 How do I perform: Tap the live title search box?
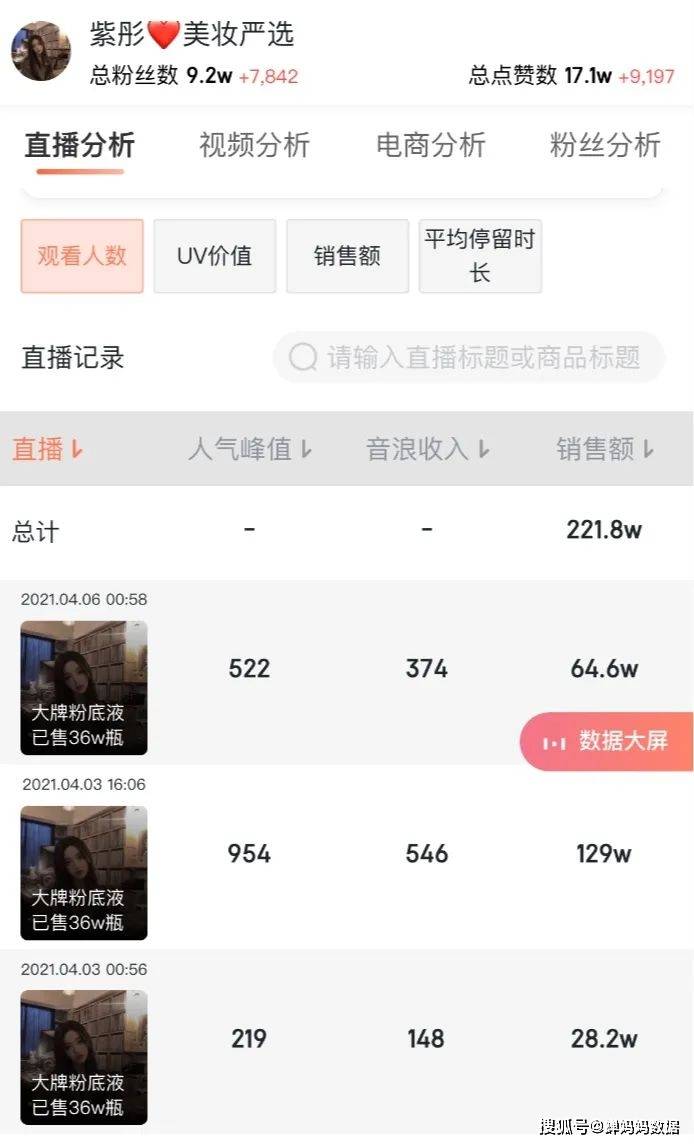pos(468,357)
